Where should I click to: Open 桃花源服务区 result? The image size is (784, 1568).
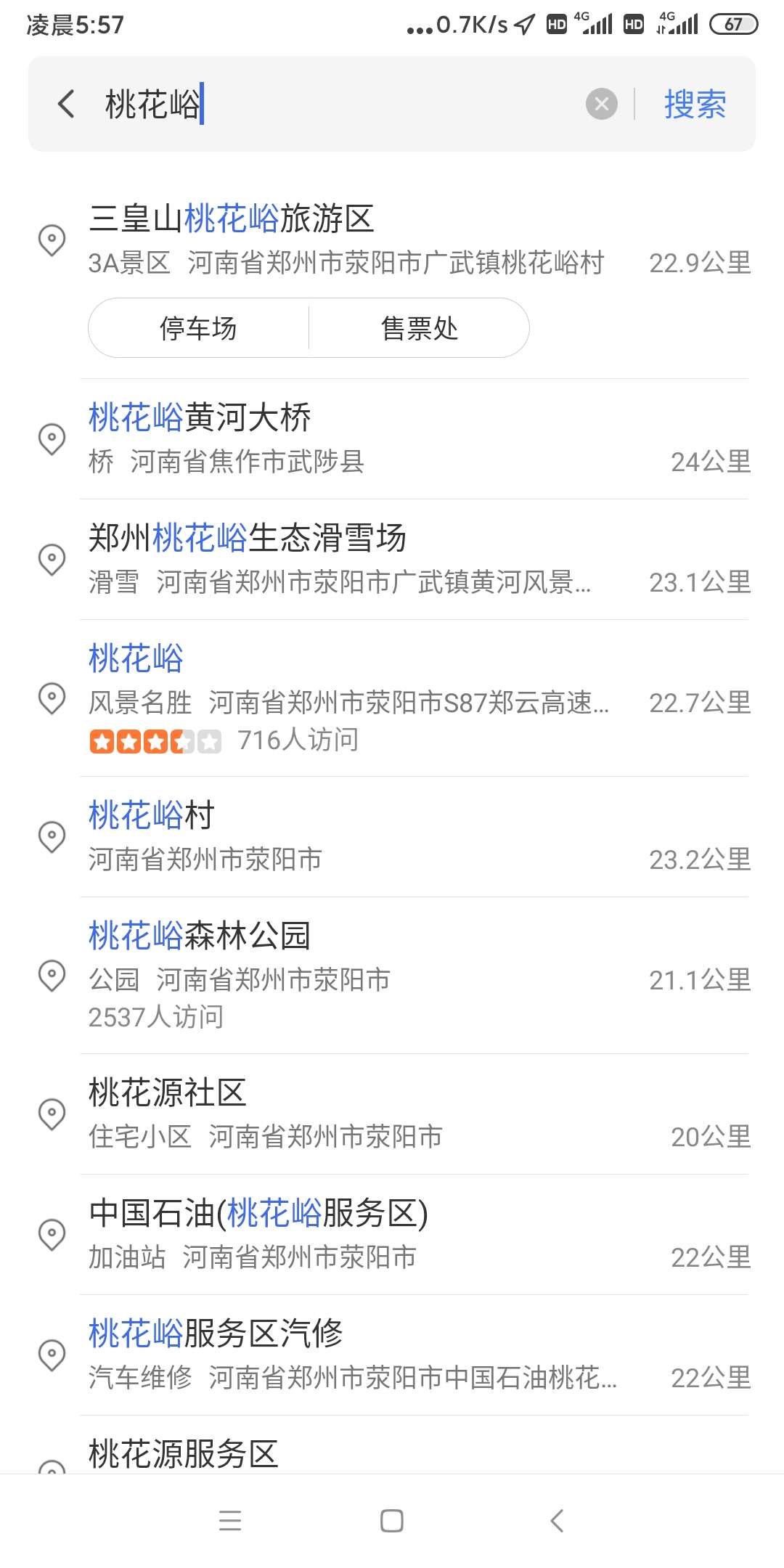392,1446
